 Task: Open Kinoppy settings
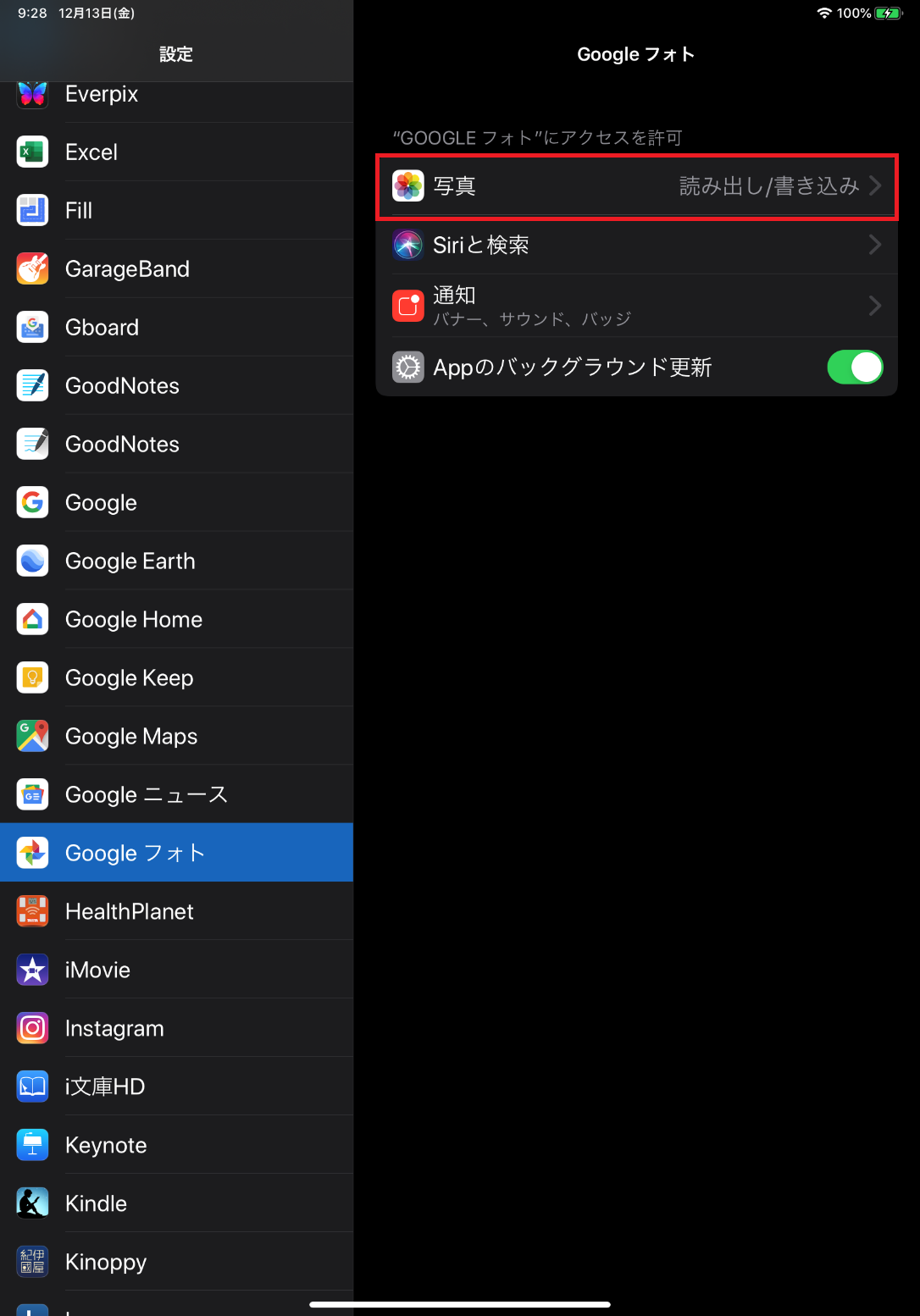[176, 1263]
